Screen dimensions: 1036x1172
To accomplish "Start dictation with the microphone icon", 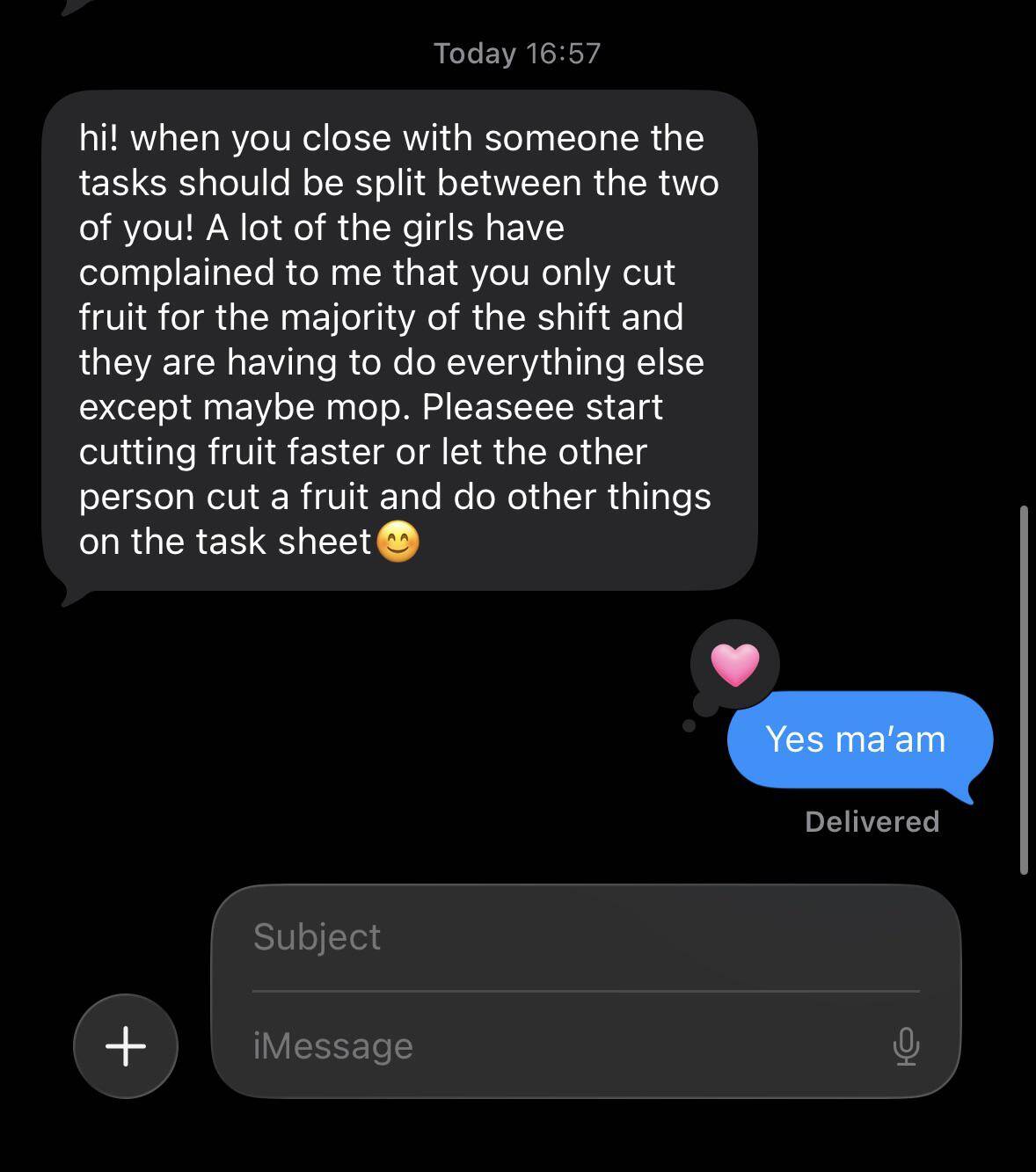I will point(905,1046).
